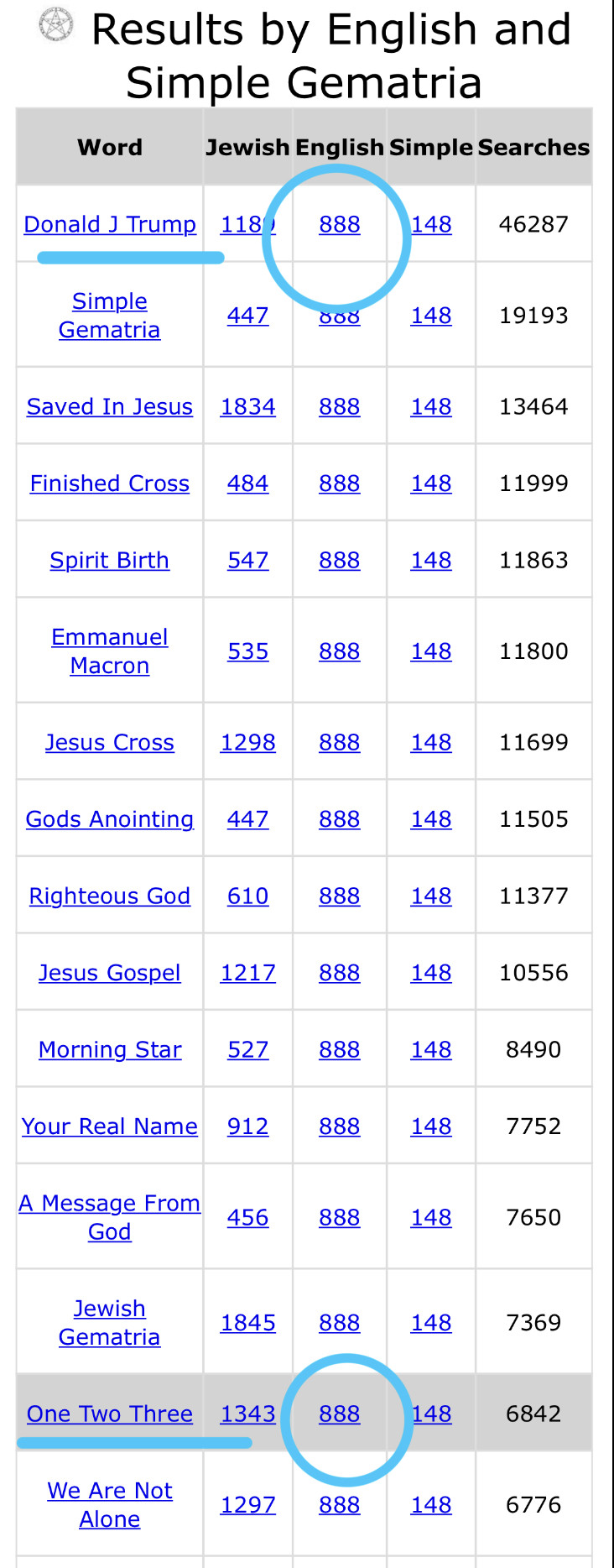This screenshot has height=1568, width=614.
Task: Tap the Jewish value 610 link
Action: 247,896
